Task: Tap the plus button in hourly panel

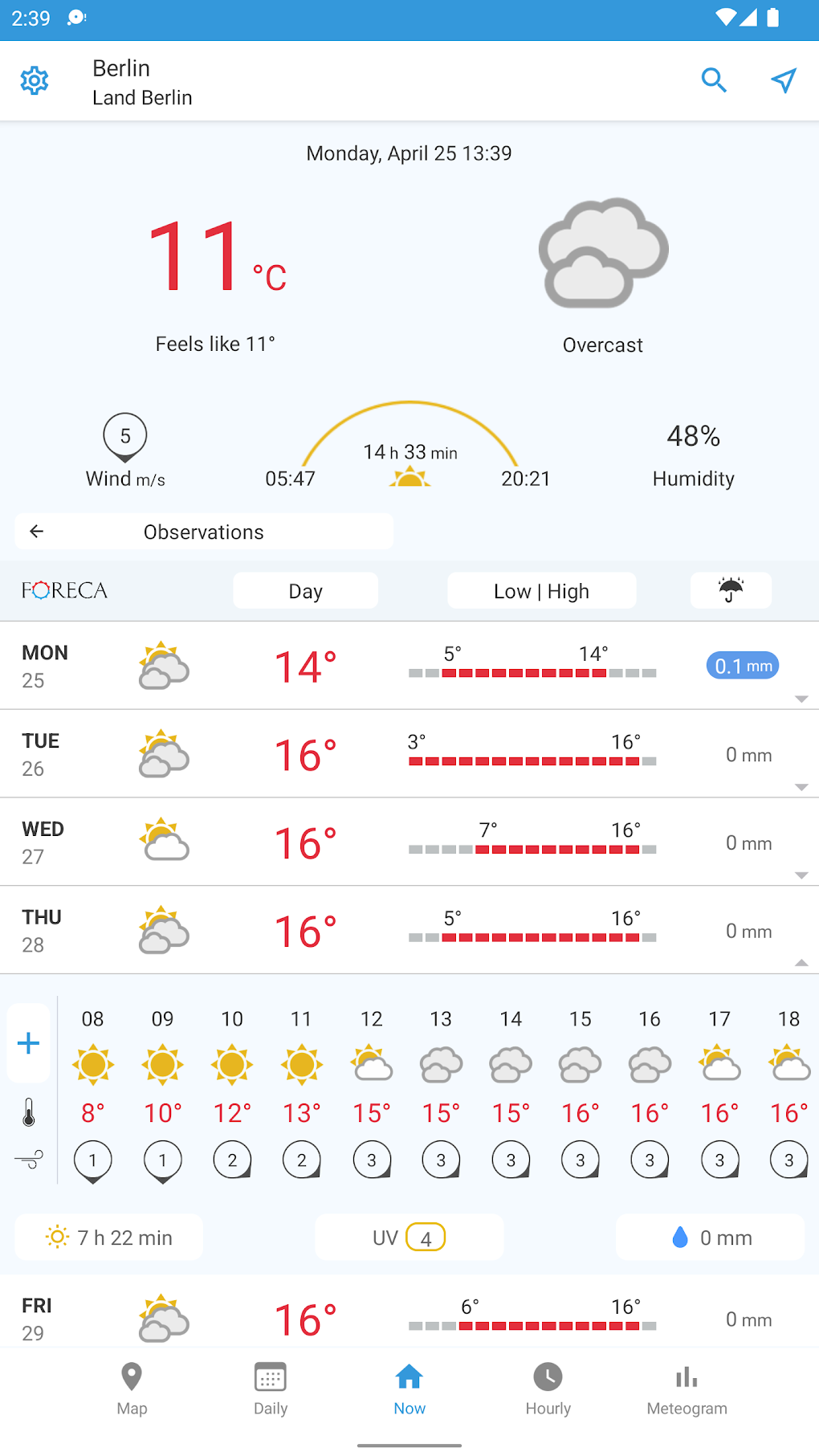Action: pyautogui.click(x=29, y=1043)
